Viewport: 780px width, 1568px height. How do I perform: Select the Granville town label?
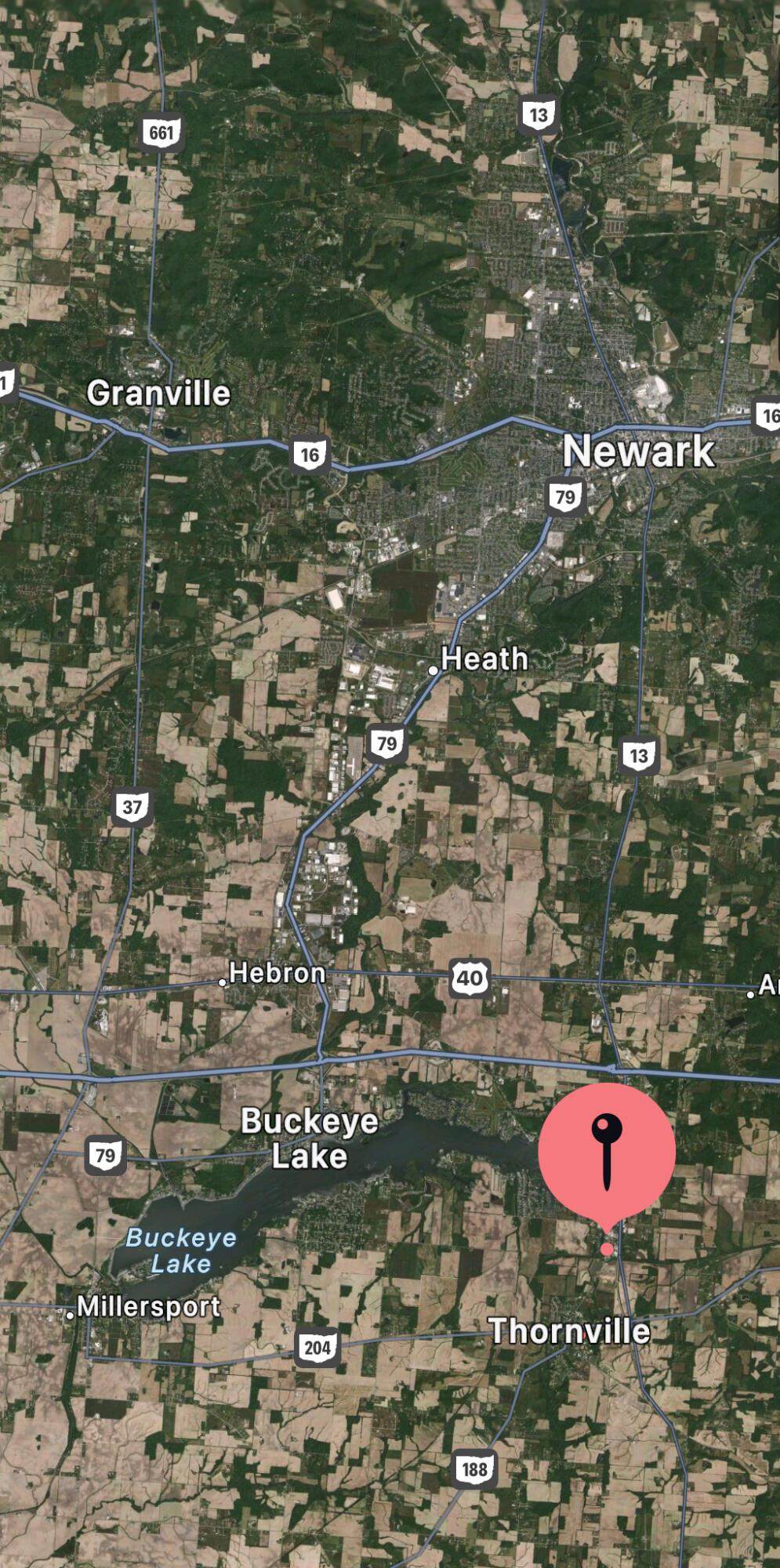158,392
